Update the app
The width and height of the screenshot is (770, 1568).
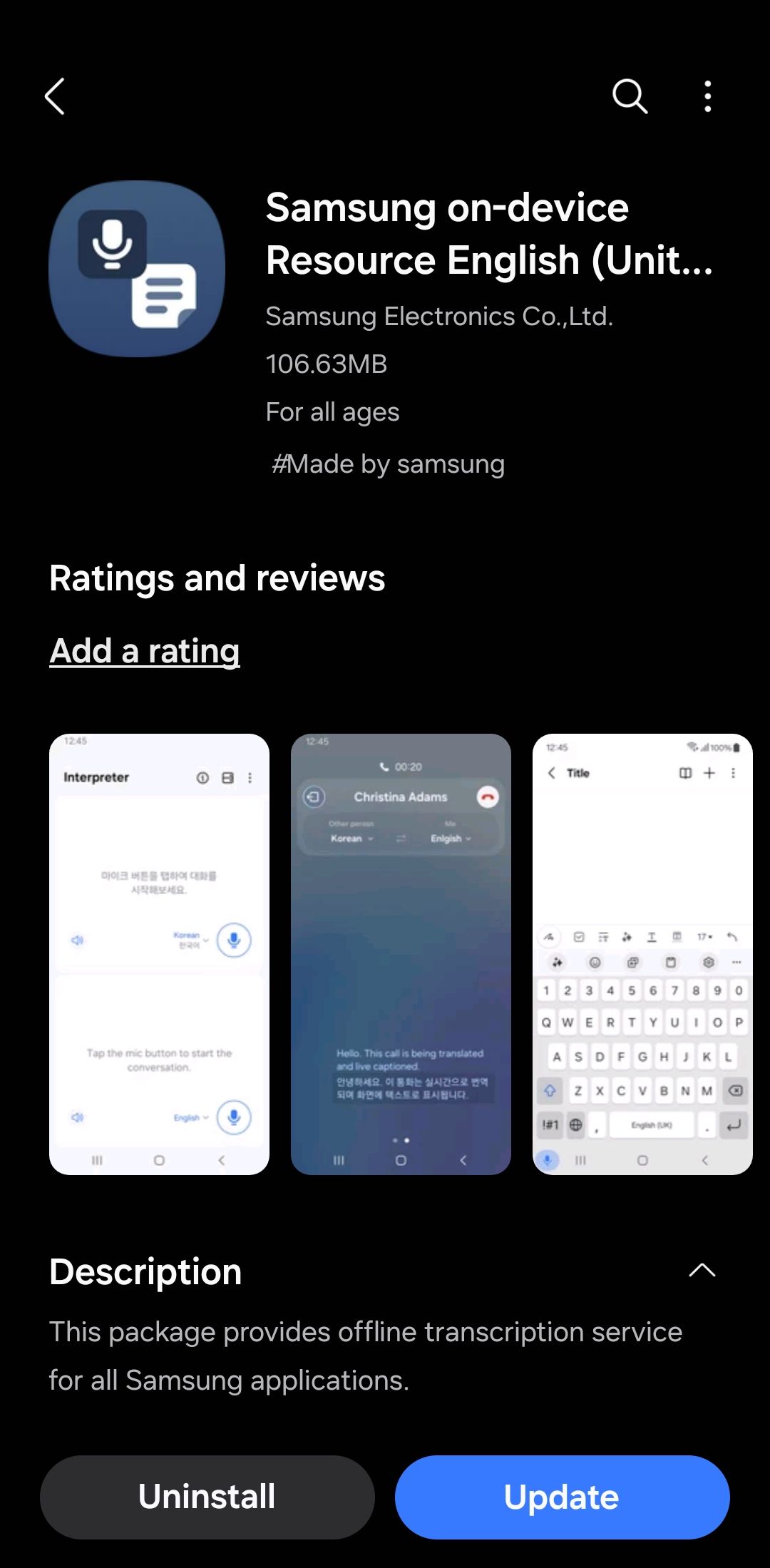click(562, 1497)
